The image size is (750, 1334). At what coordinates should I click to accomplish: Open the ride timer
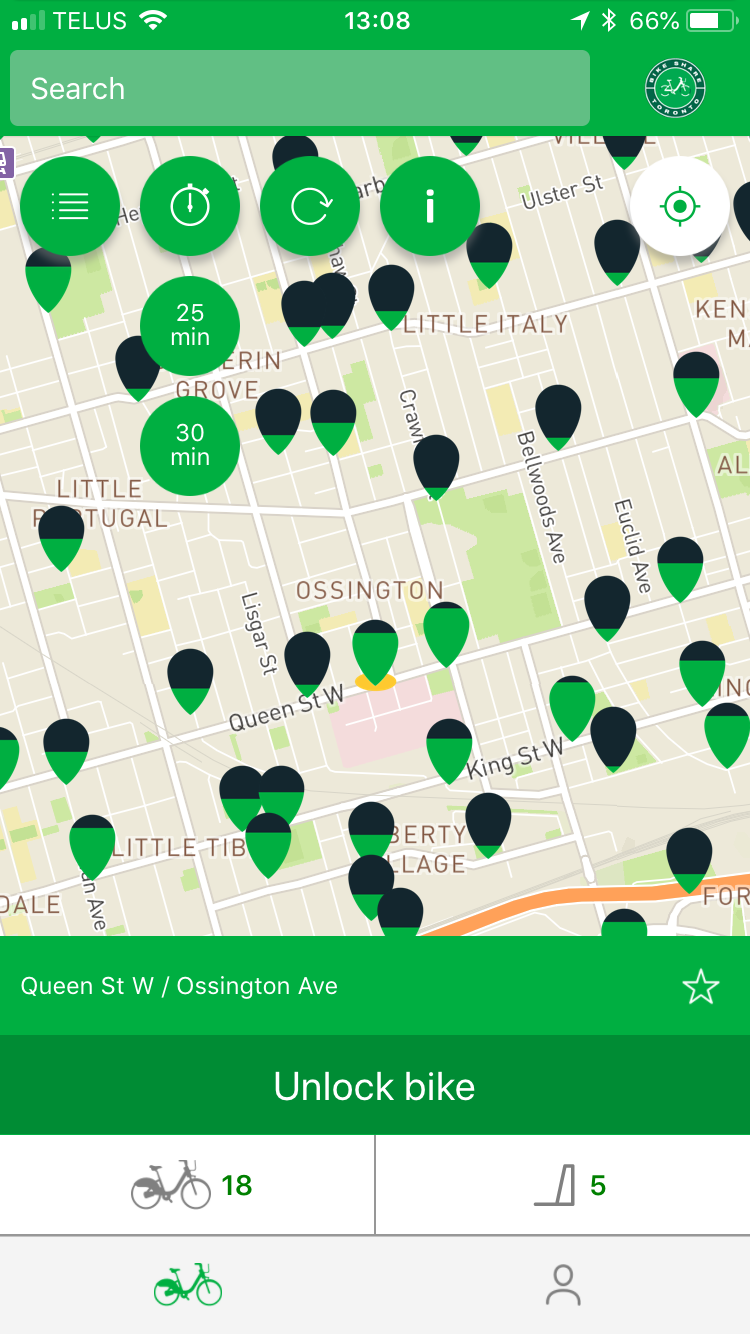tap(190, 207)
